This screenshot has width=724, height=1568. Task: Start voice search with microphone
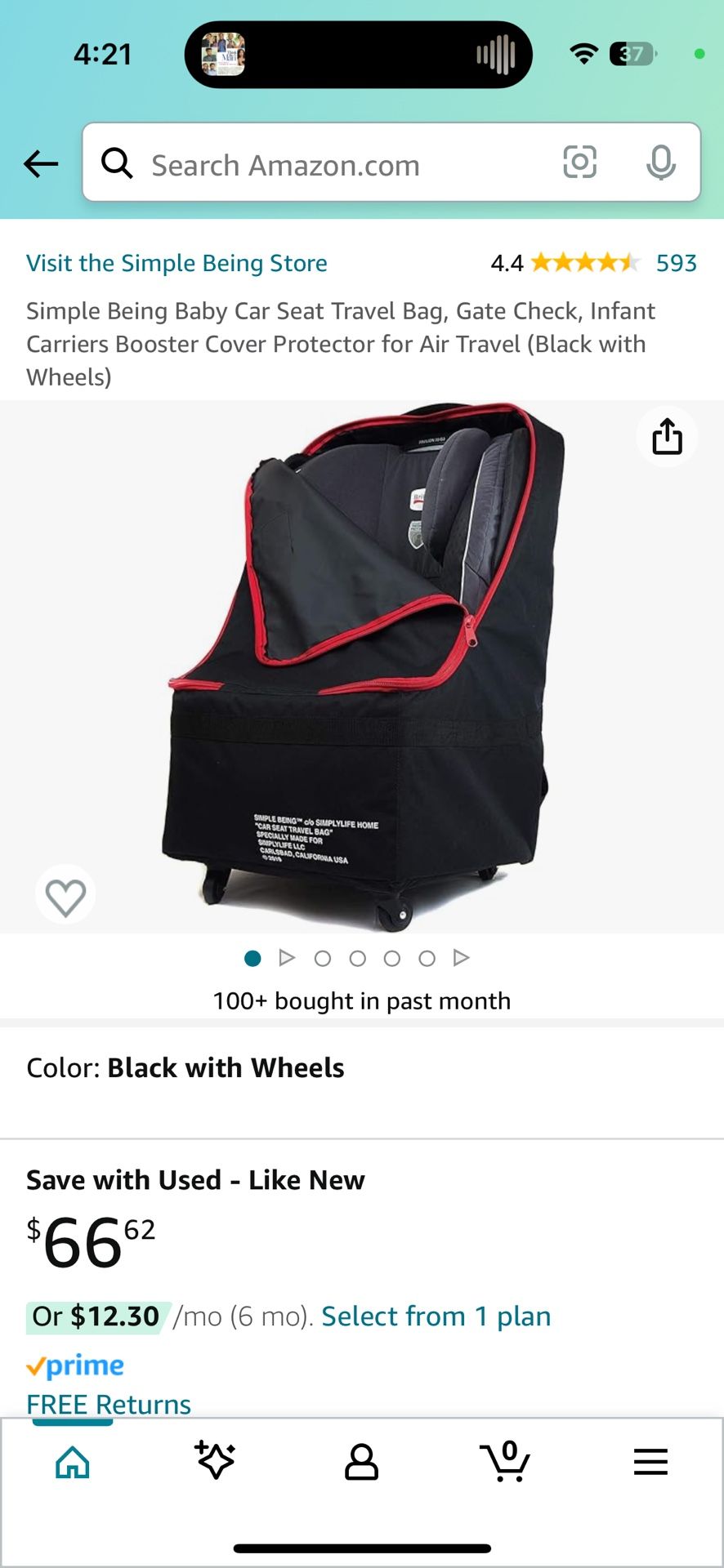click(x=660, y=163)
